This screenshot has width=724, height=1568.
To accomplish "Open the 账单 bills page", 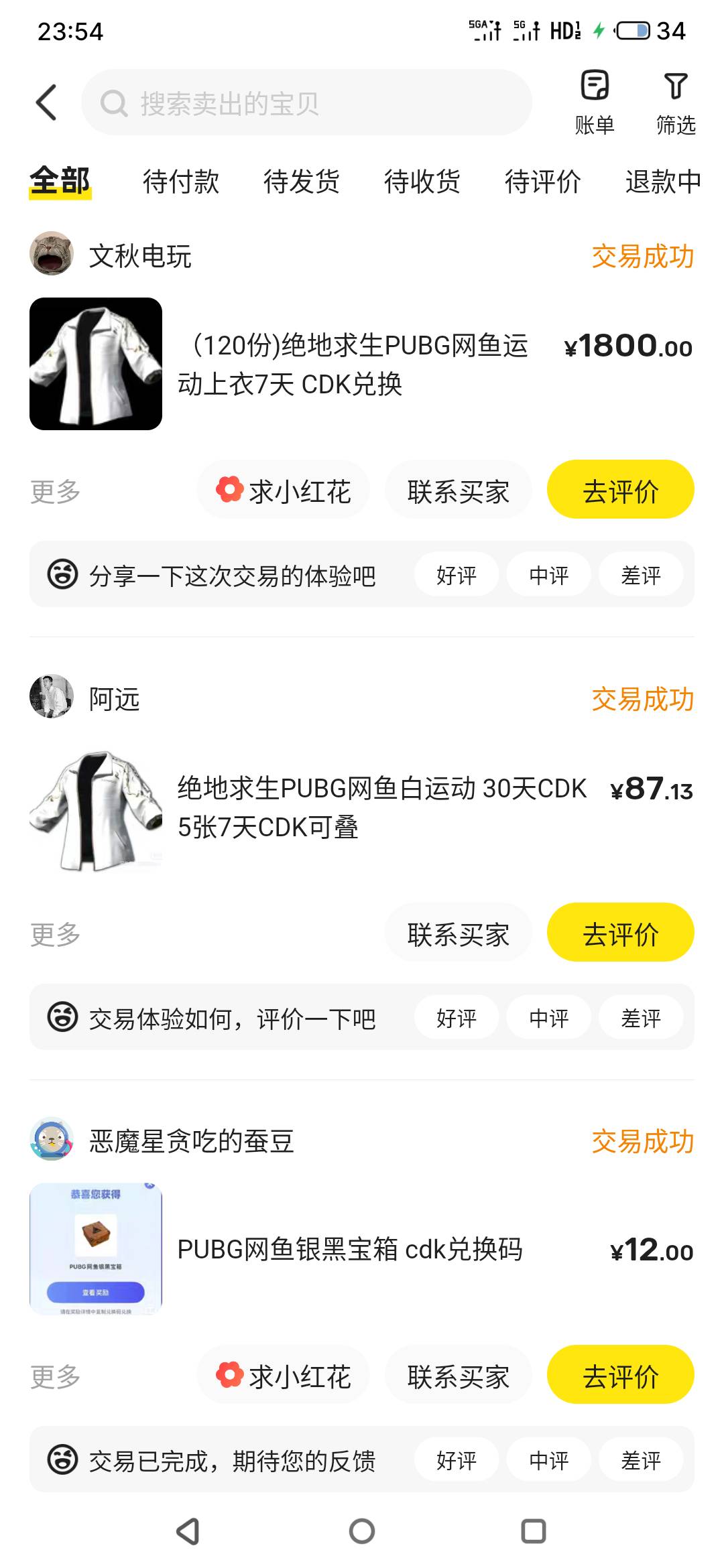I will [595, 103].
